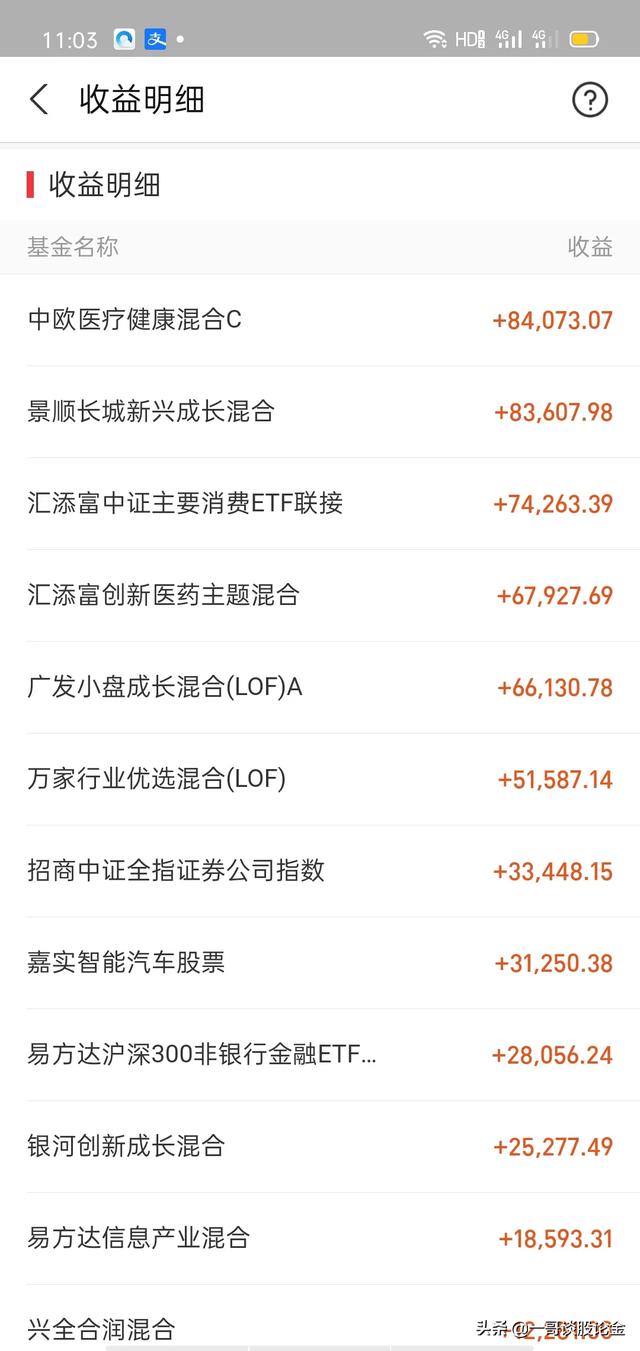This screenshot has height=1351, width=640.
Task: Tap 万家行业优选混合(LOF) row
Action: pos(320,780)
